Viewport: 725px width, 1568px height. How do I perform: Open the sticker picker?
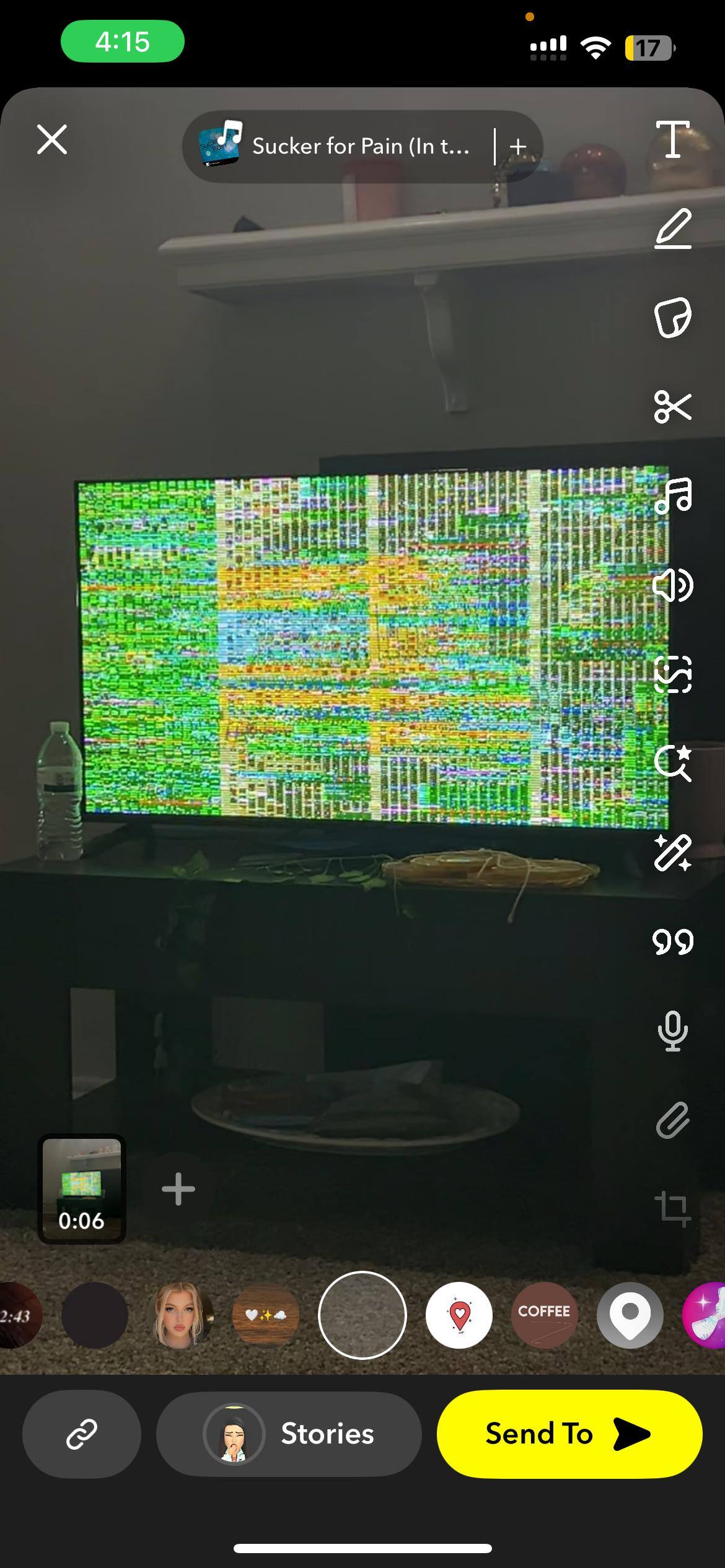pyautogui.click(x=673, y=318)
